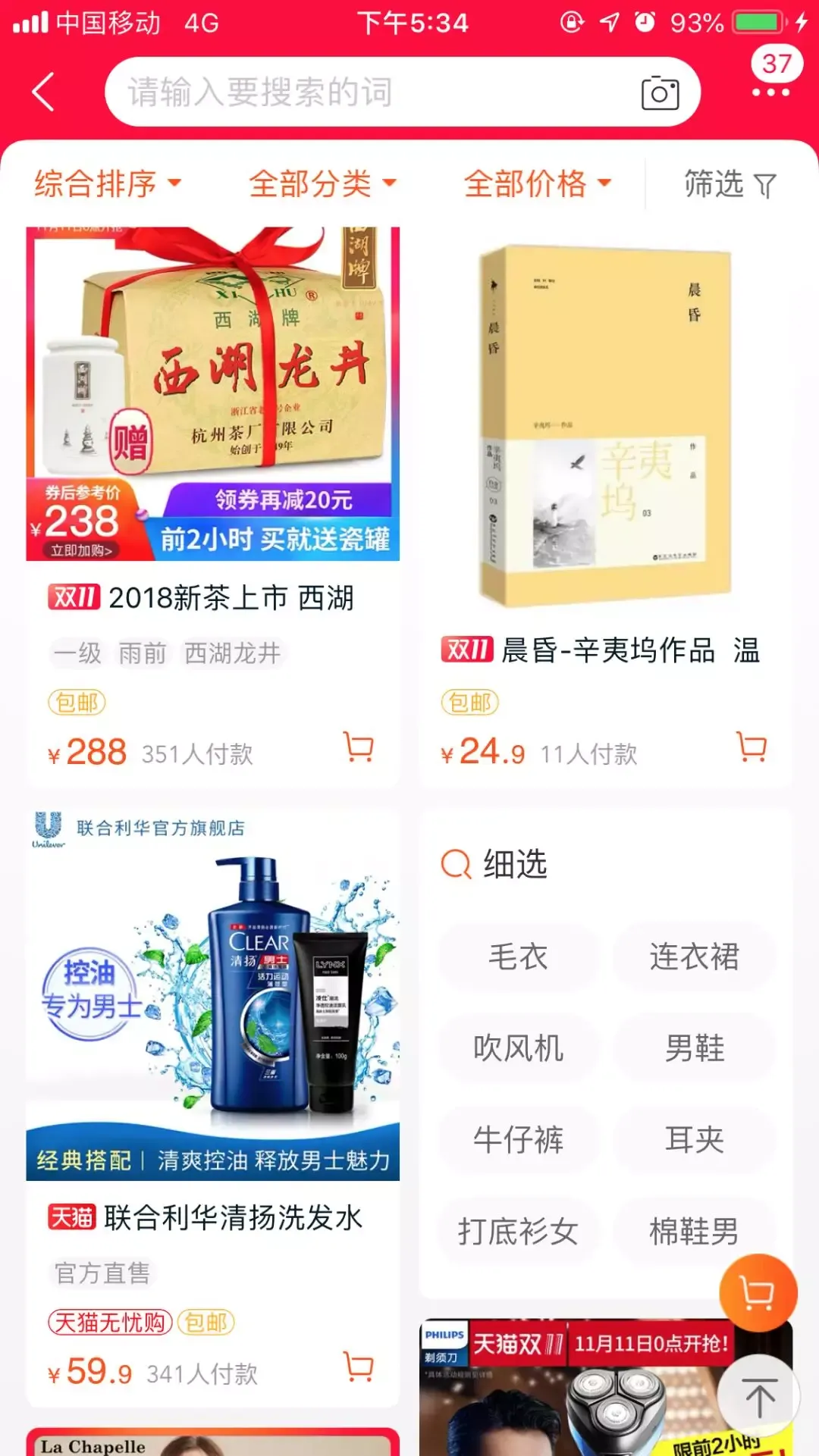This screenshot has width=819, height=1456.
Task: Add 西湖龙井 tea to cart
Action: (x=358, y=747)
